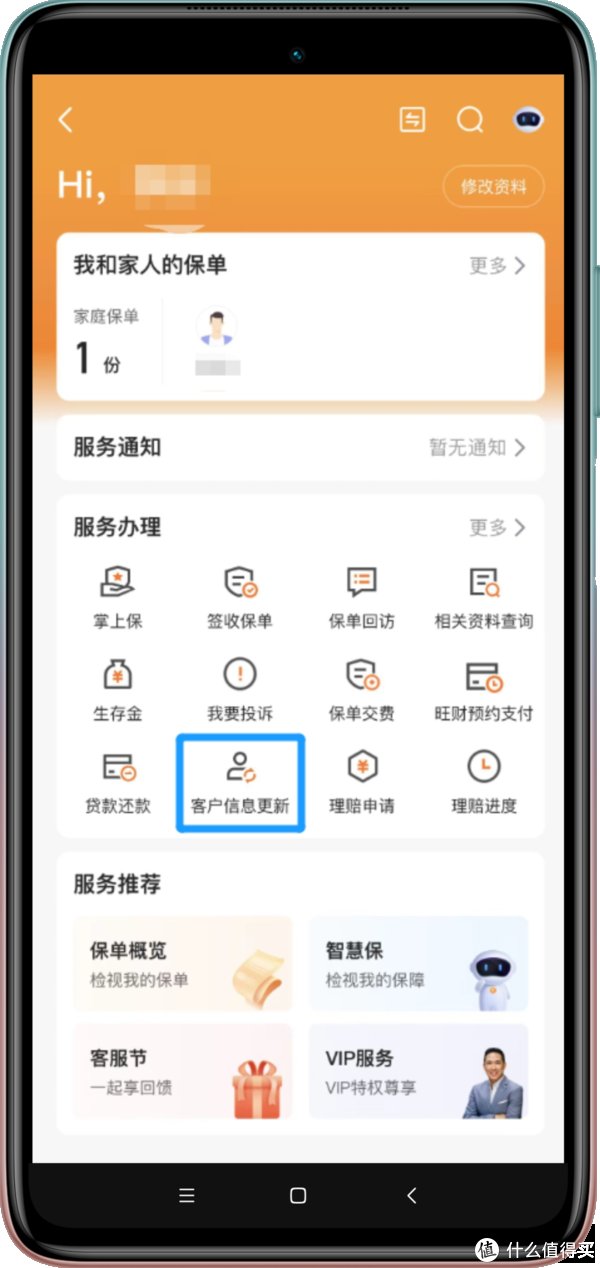
Task: Tap 修改资料 to edit profile
Action: coord(493,186)
